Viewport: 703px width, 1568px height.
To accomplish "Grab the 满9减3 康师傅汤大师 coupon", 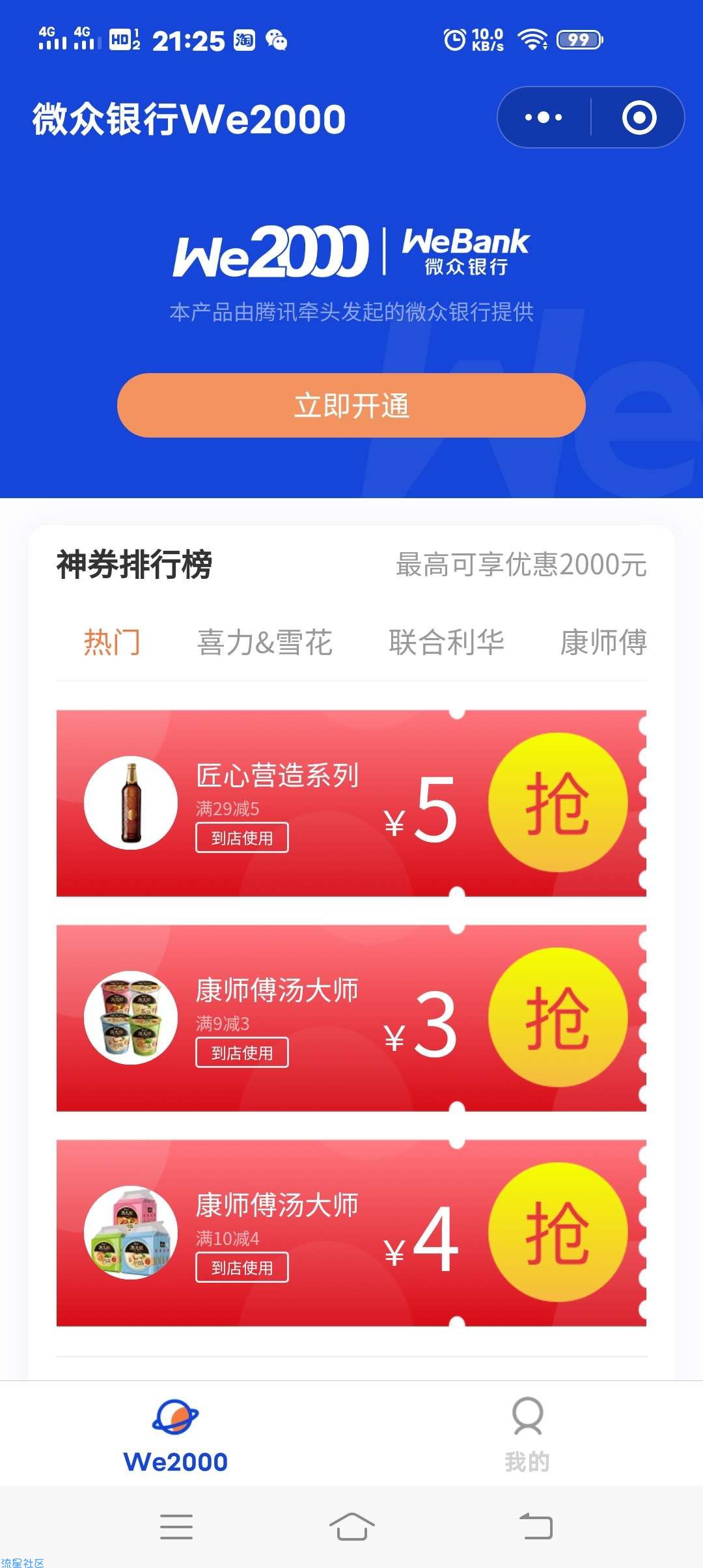I will pyautogui.click(x=558, y=1017).
